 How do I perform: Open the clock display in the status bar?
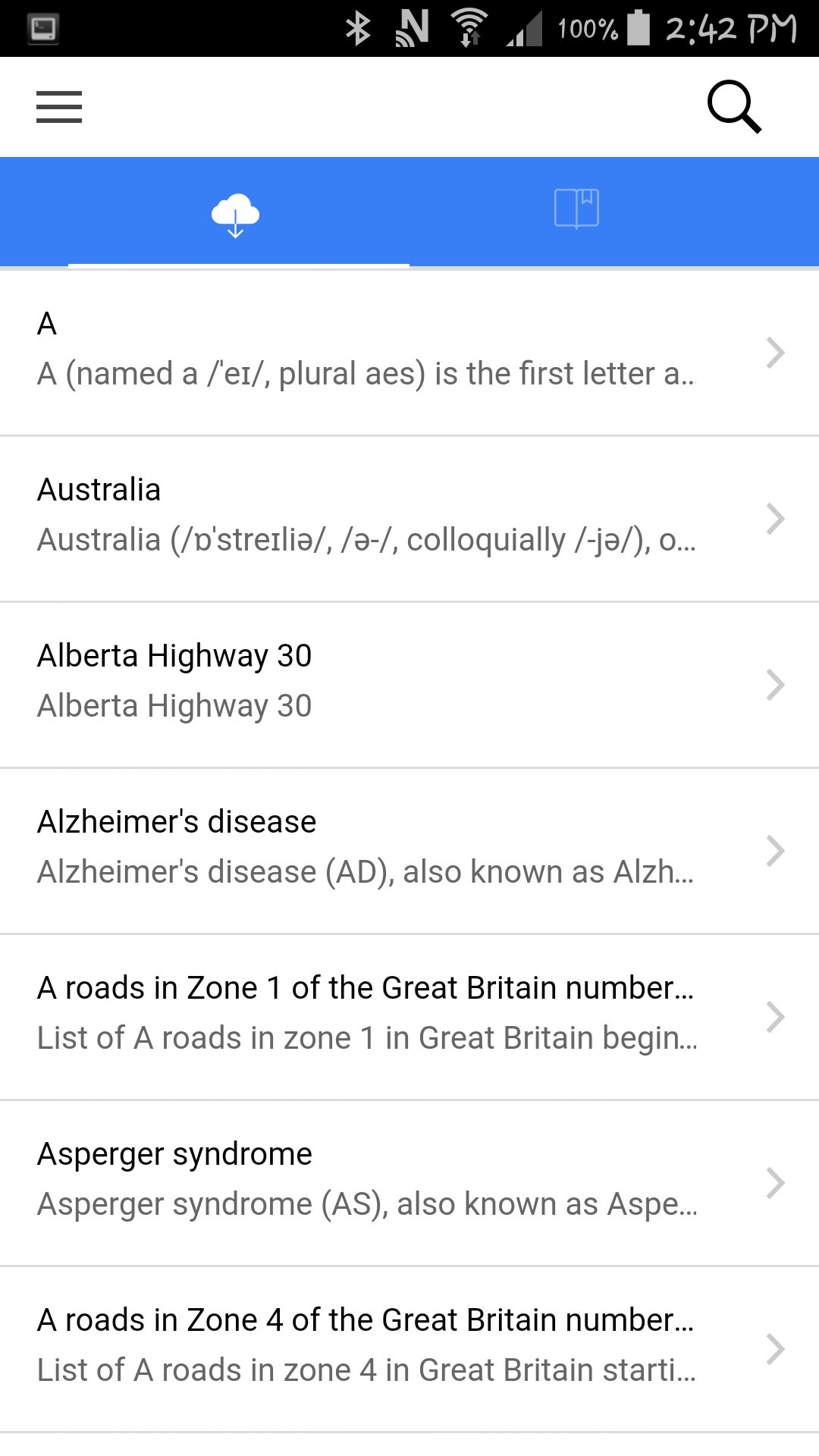pos(732,27)
